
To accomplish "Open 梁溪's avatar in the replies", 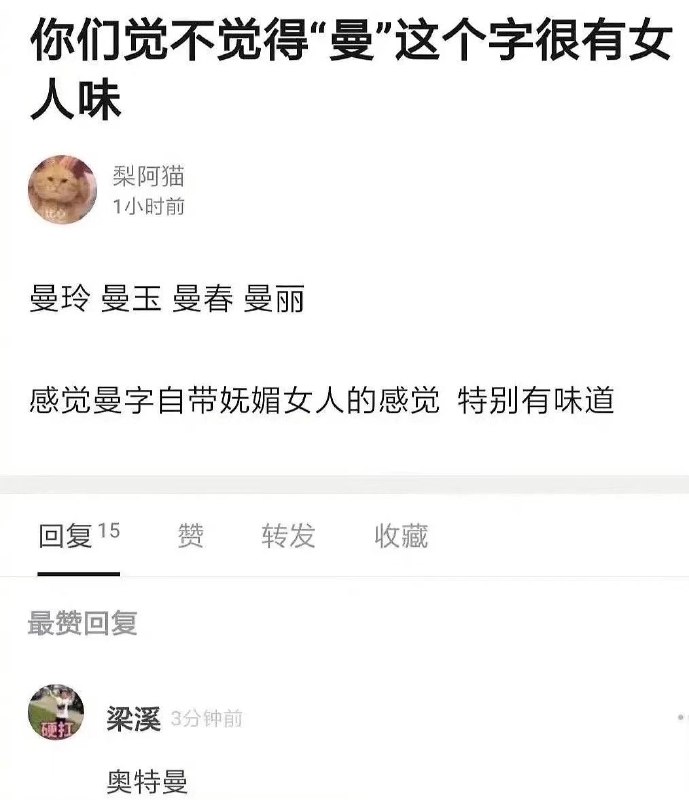I will coord(56,713).
